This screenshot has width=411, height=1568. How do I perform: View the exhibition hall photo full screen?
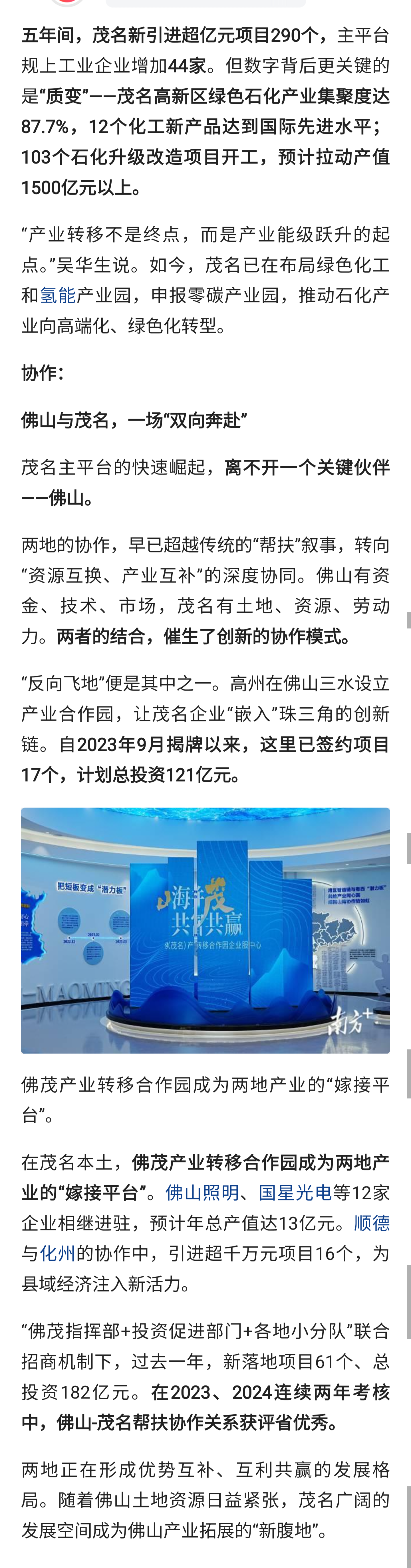pyautogui.click(x=205, y=930)
